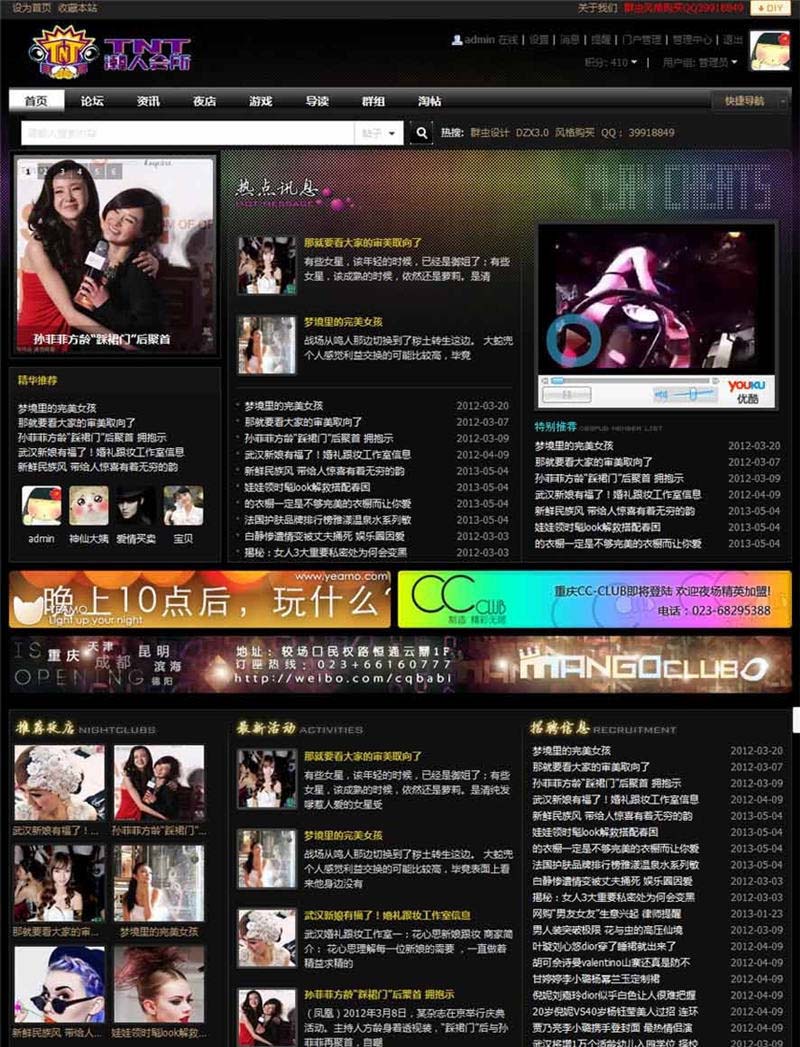The image size is (800, 1047).
Task: Open the Mango Club banner
Action: pos(400,665)
